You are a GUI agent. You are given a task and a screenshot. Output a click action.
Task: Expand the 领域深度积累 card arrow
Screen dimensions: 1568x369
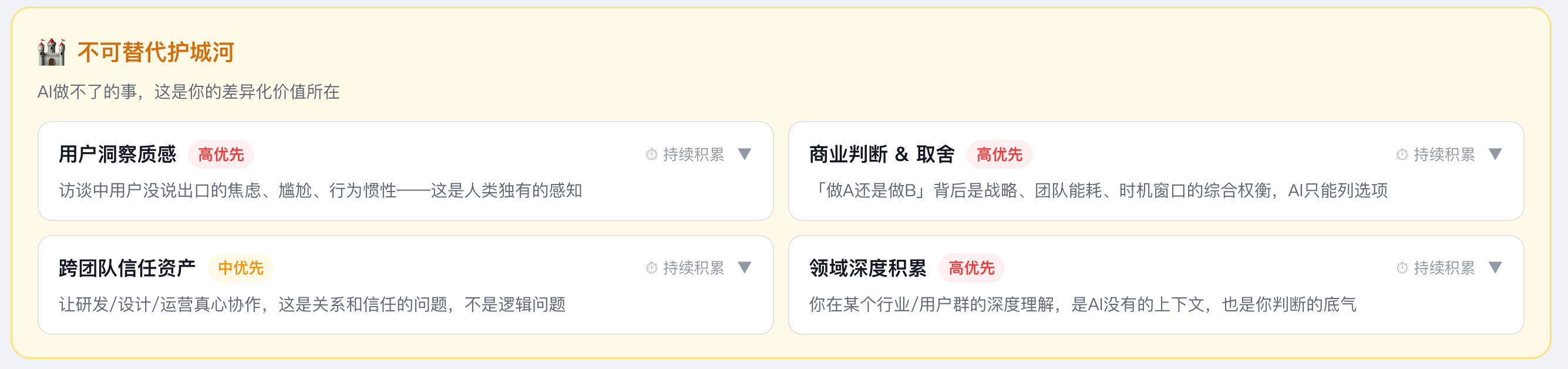(1495, 267)
